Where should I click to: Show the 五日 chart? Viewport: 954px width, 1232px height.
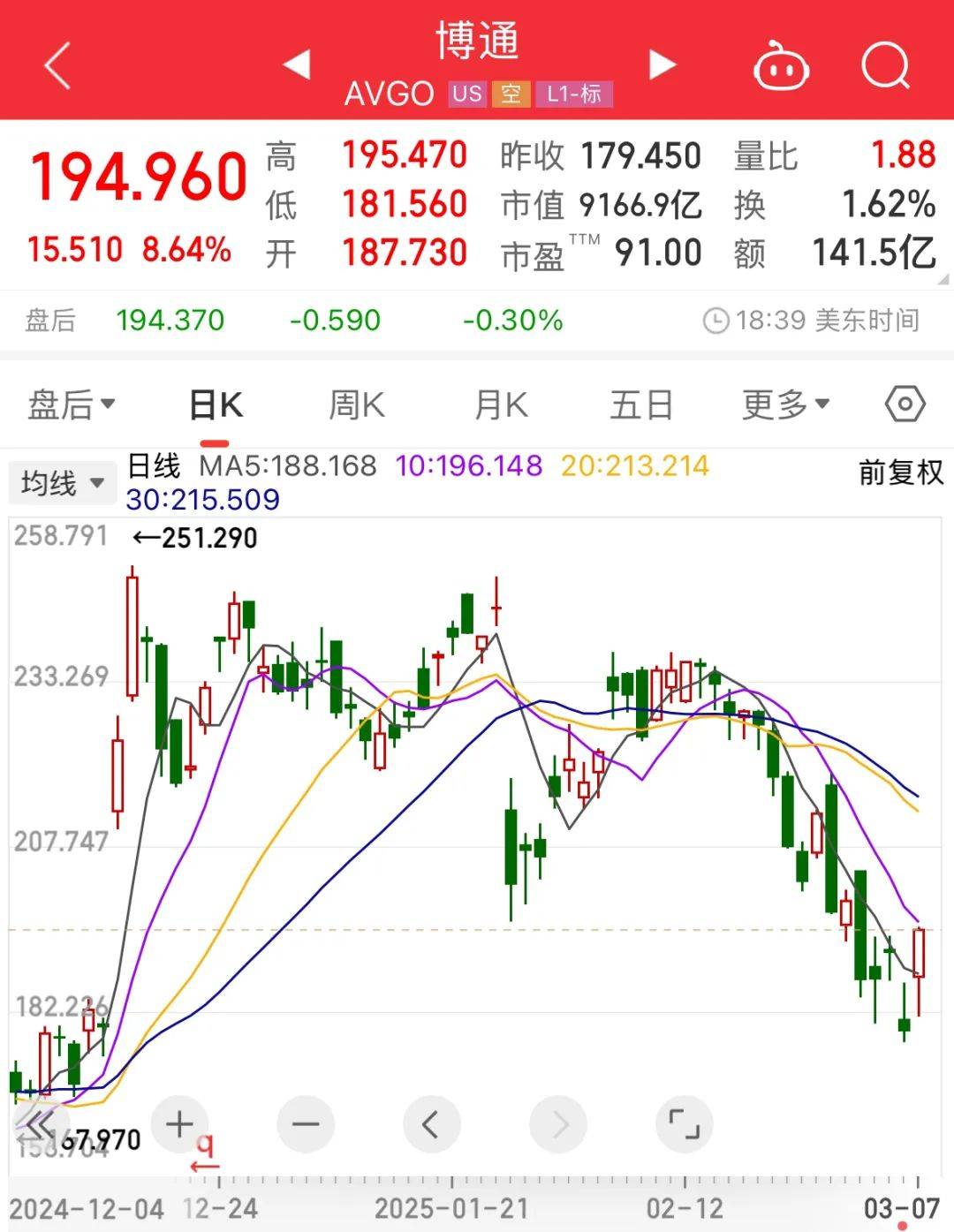point(641,405)
